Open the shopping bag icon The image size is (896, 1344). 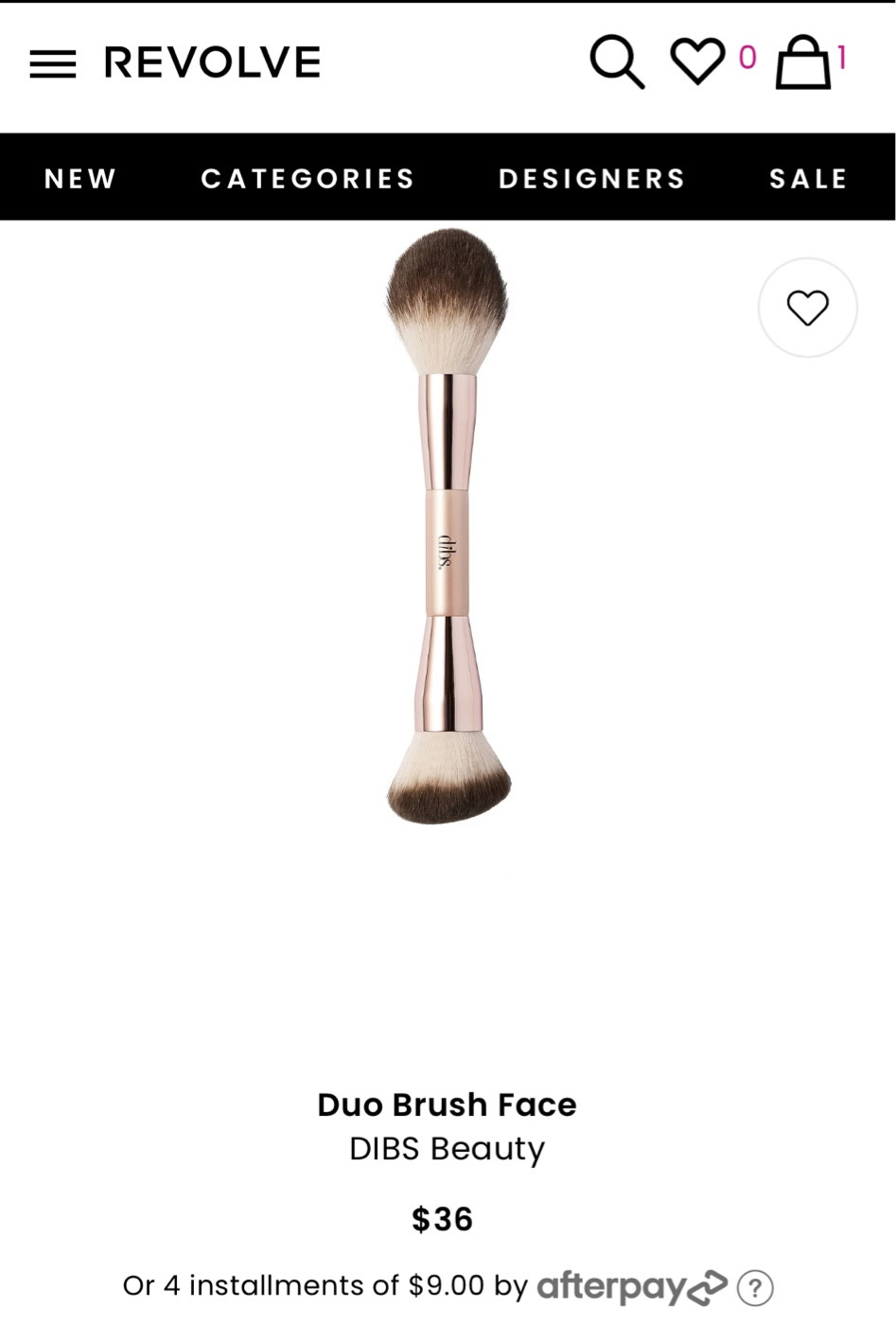803,64
